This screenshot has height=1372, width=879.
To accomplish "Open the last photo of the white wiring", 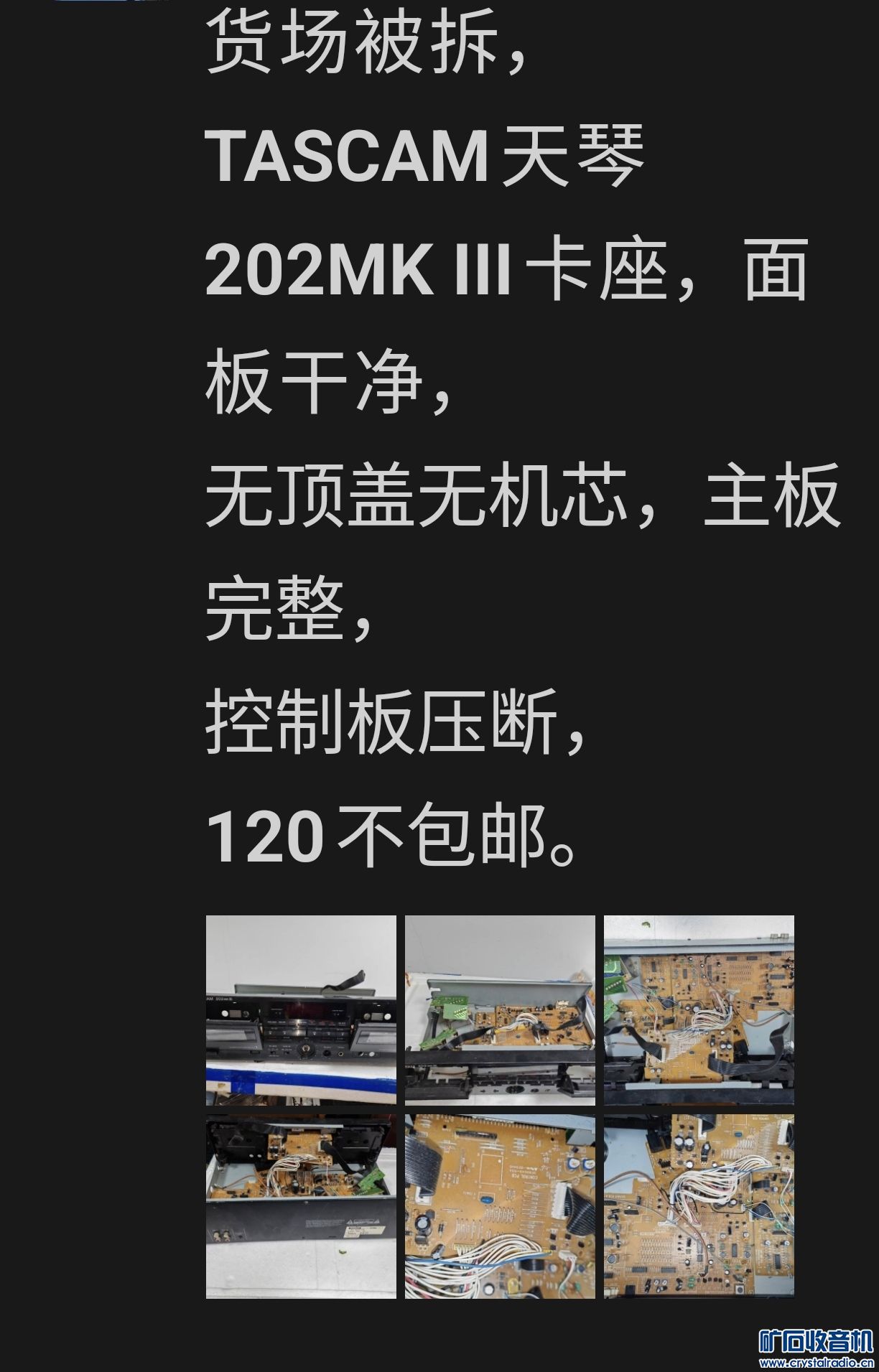I will coord(698,1206).
